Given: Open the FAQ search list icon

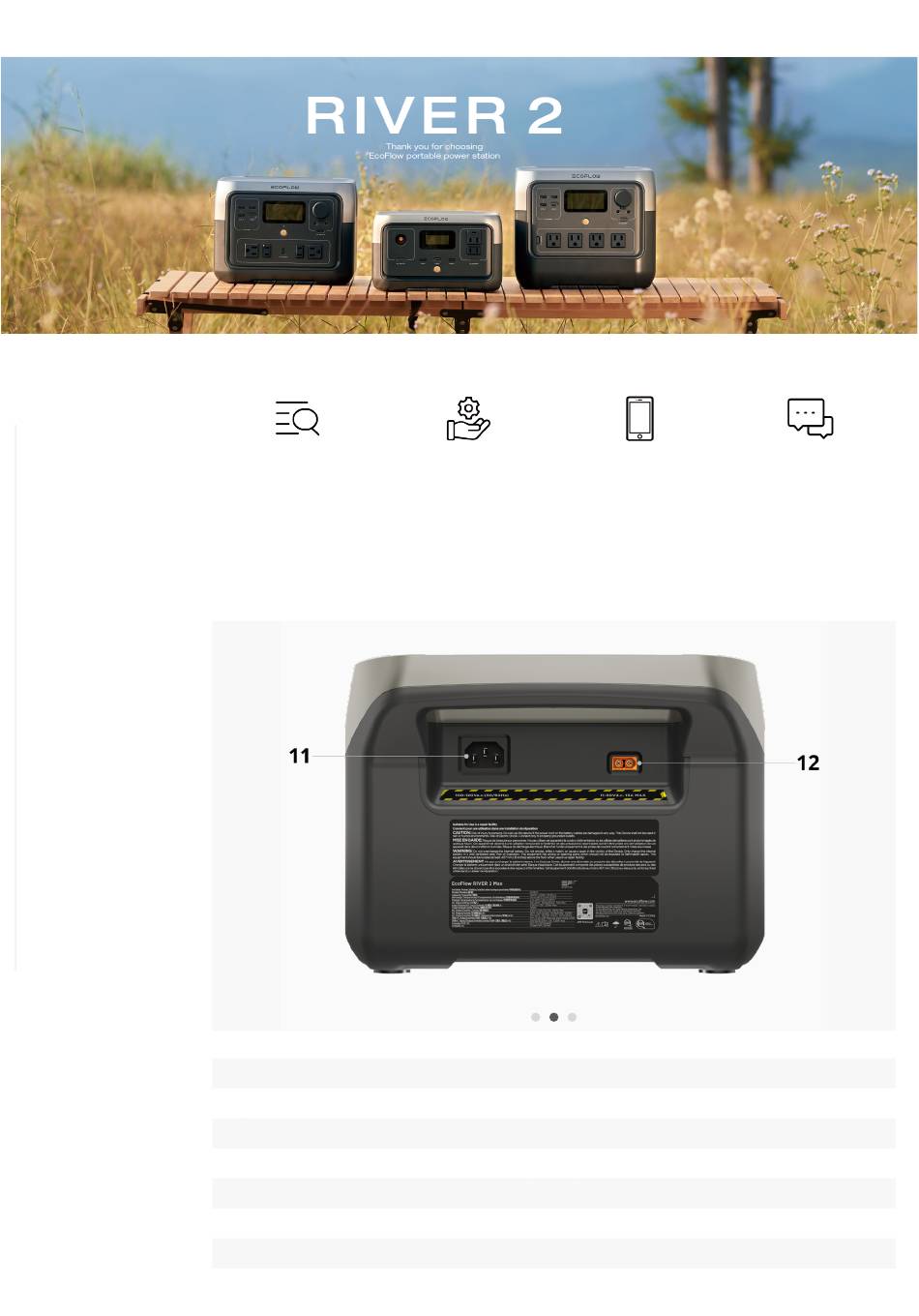Looking at the screenshot, I should [x=297, y=418].
